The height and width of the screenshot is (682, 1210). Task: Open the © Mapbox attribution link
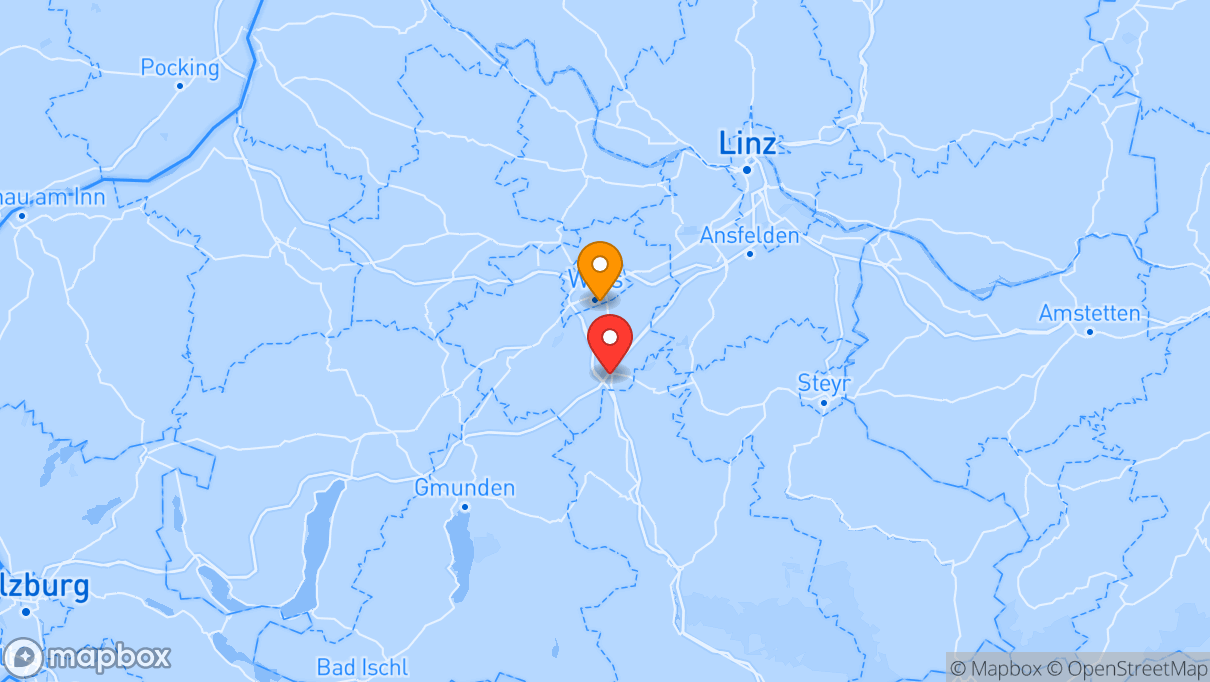tap(990, 668)
